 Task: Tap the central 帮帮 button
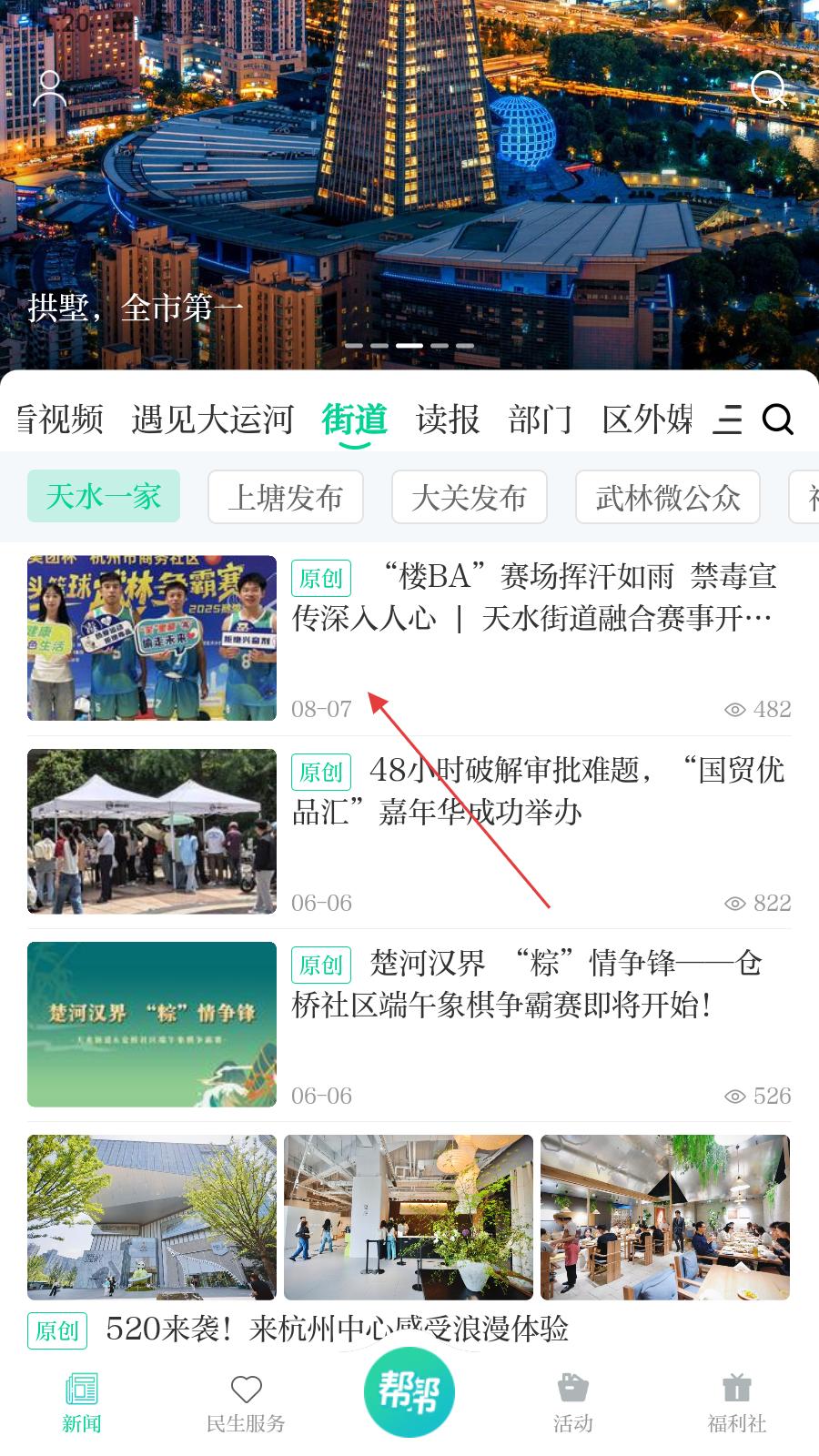point(409,1391)
